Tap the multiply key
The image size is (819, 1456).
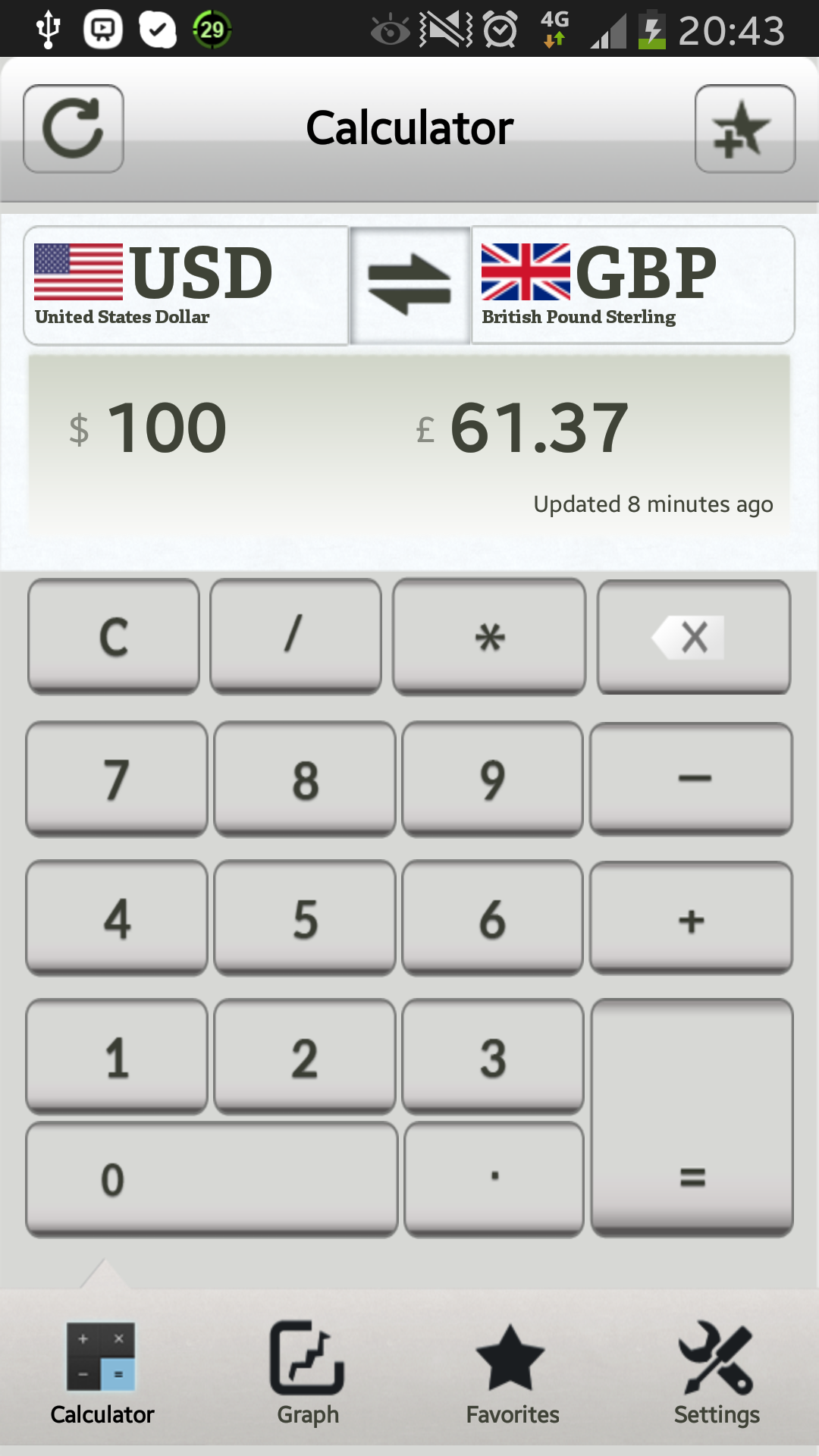coord(489,635)
